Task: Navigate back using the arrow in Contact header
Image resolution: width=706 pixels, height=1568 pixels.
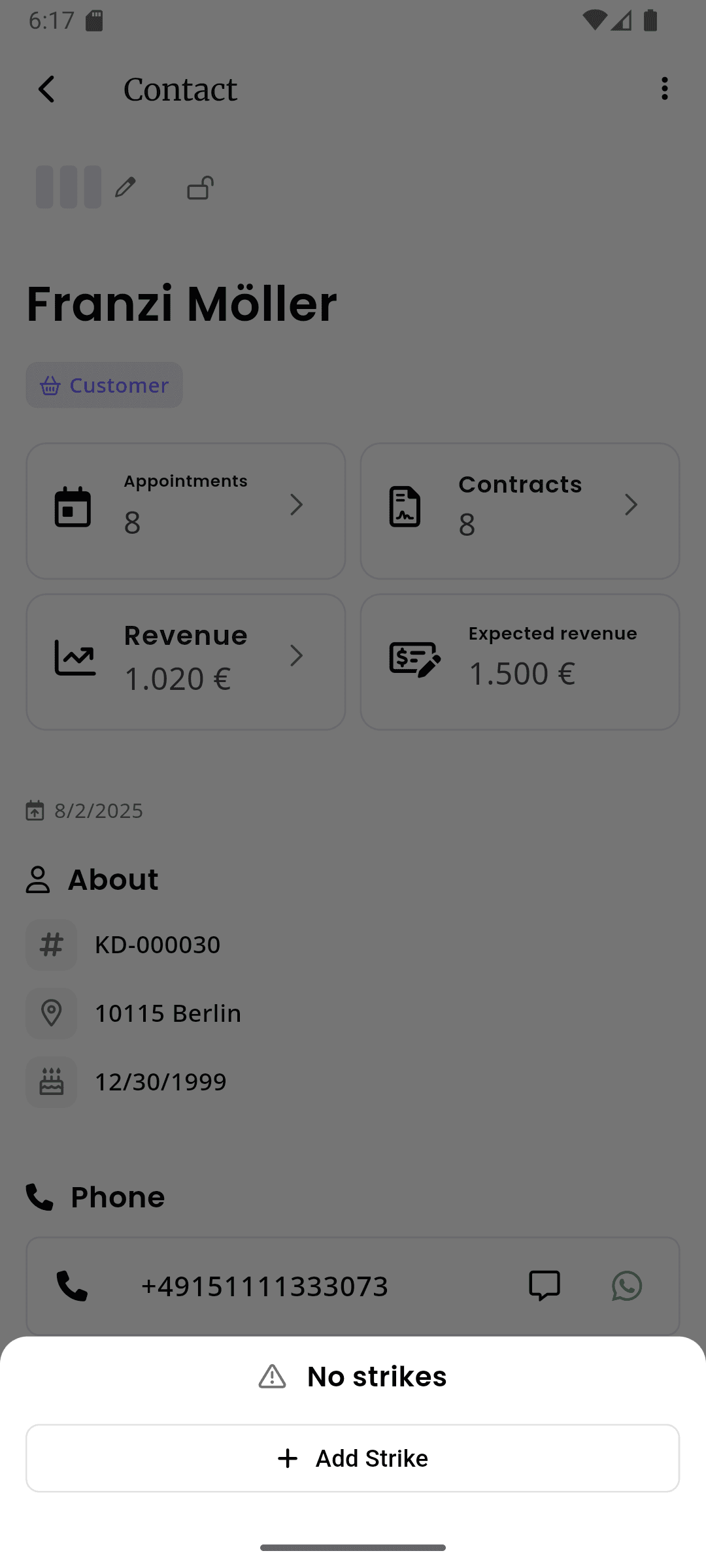Action: [x=46, y=89]
